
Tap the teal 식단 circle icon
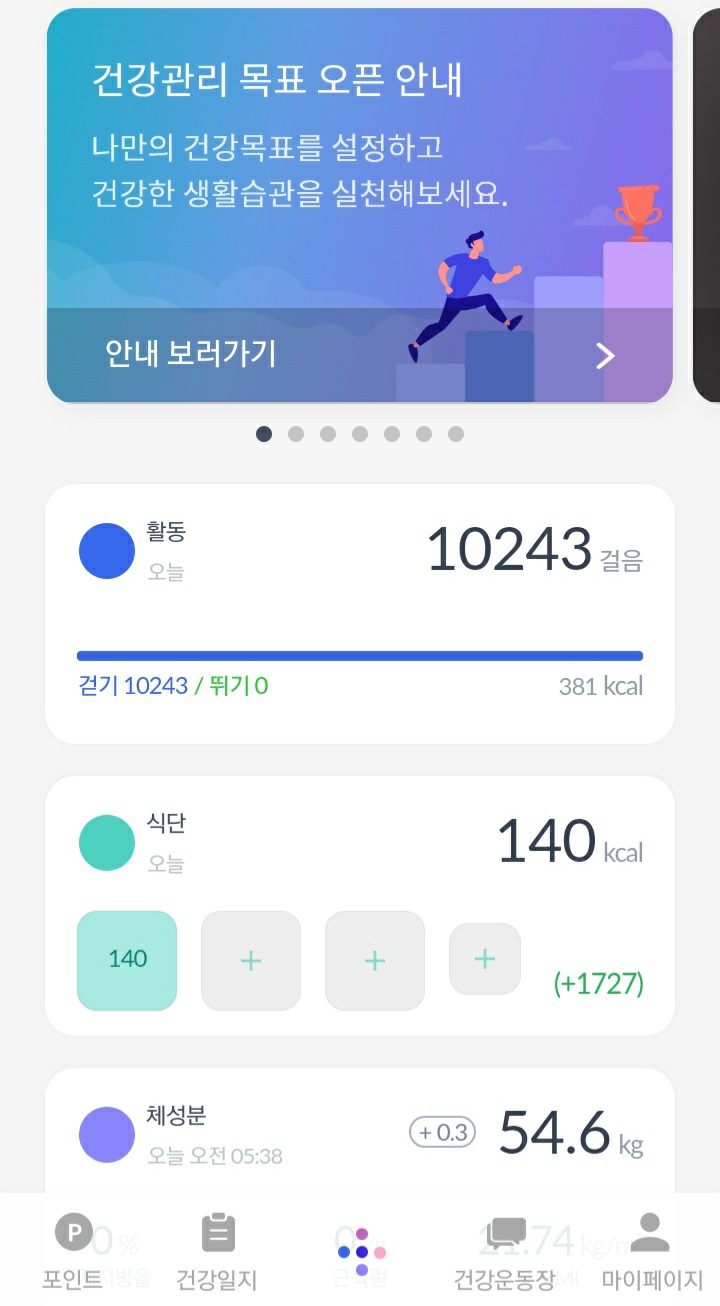pos(106,842)
